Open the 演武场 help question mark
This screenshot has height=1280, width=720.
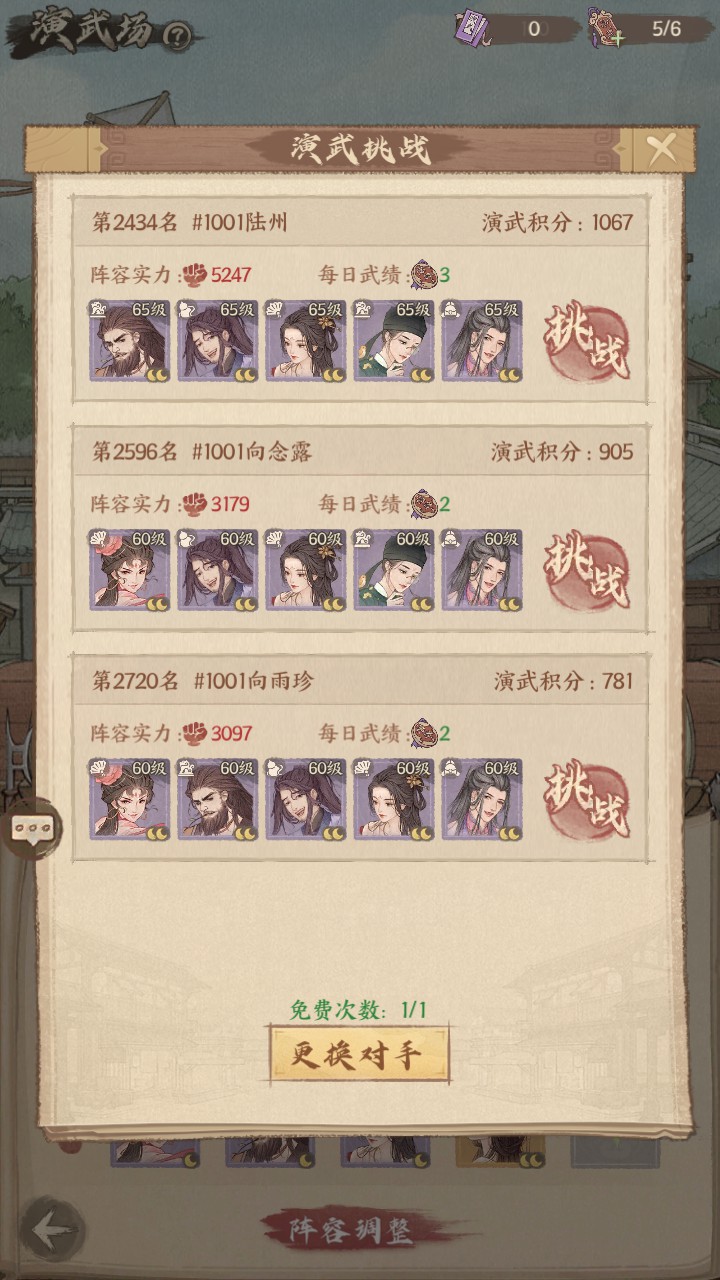178,37
